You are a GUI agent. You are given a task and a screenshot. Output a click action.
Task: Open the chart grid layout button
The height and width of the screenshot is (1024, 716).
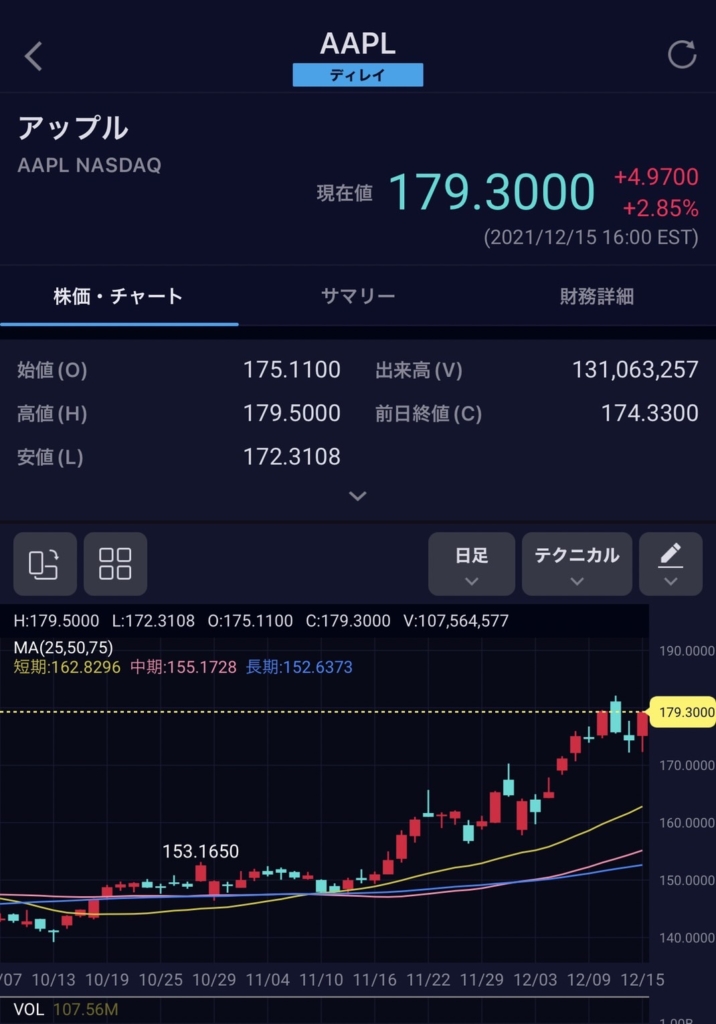point(116,564)
